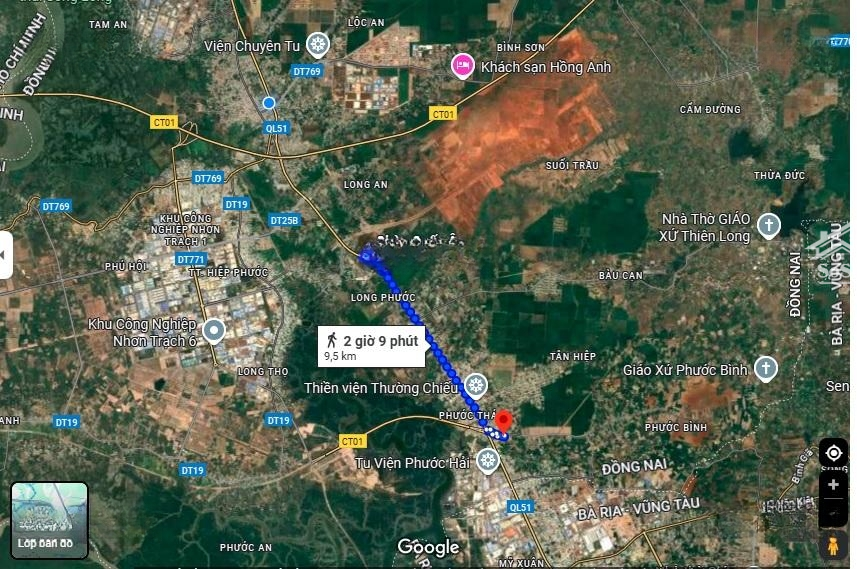Open walking route 2 giờ 9 phút label

(372, 346)
